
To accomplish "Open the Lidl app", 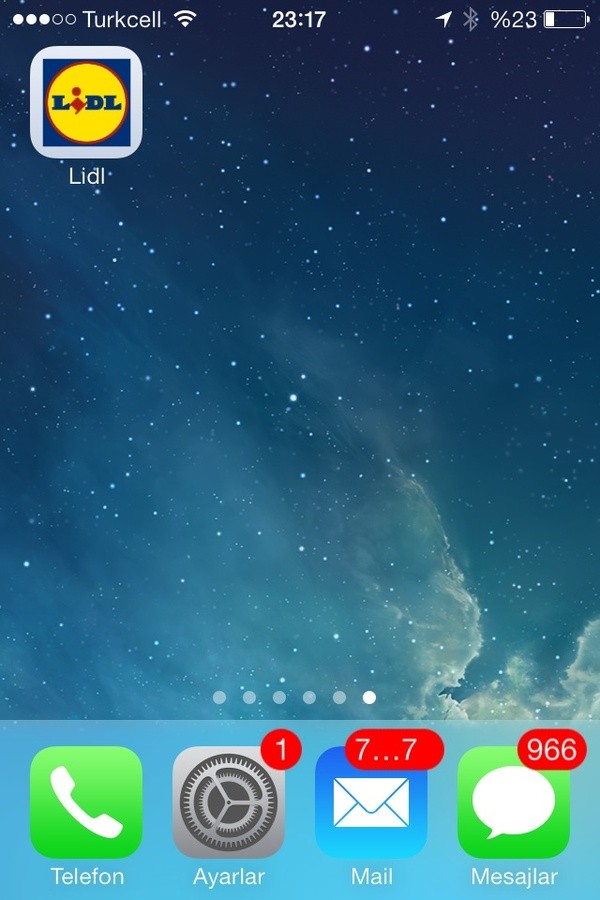I will point(87,103).
